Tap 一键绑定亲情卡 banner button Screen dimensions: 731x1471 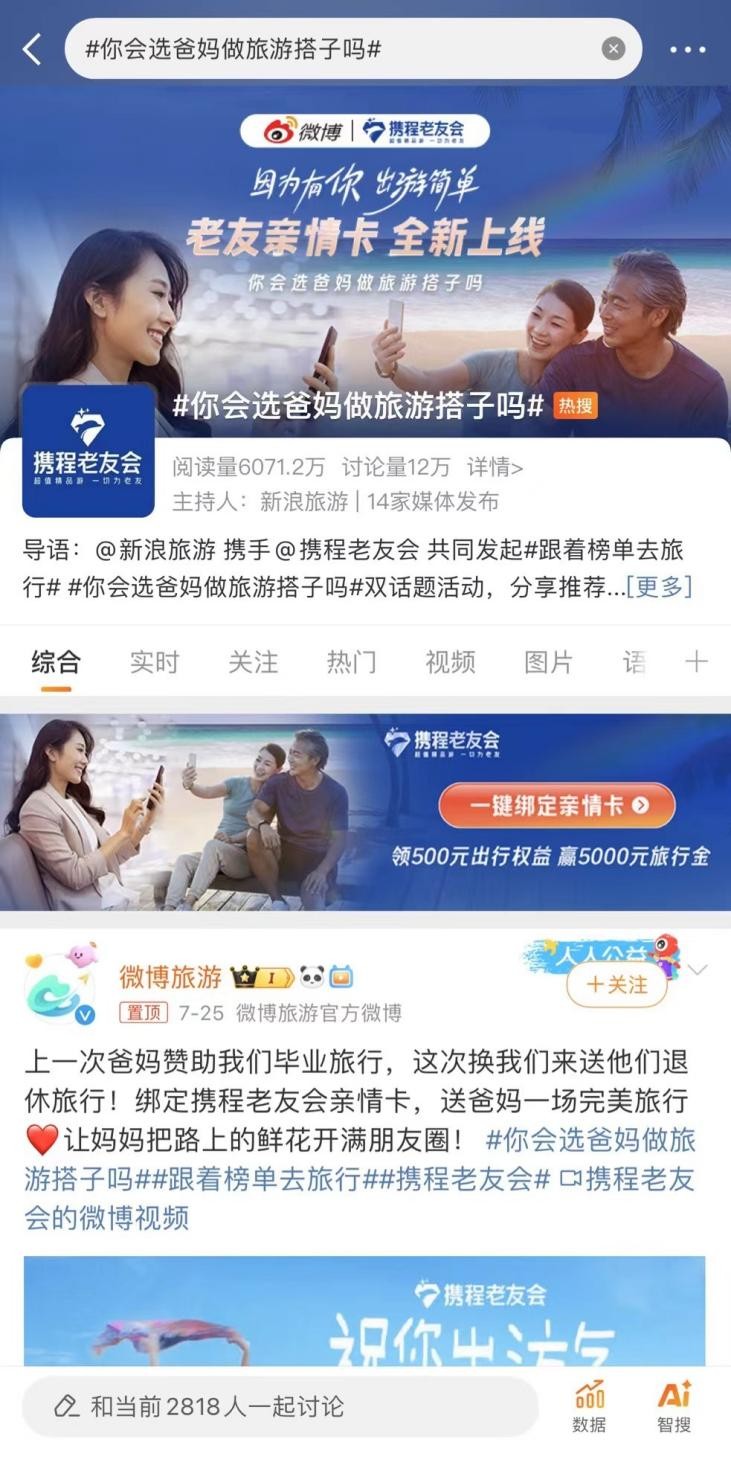(x=557, y=805)
